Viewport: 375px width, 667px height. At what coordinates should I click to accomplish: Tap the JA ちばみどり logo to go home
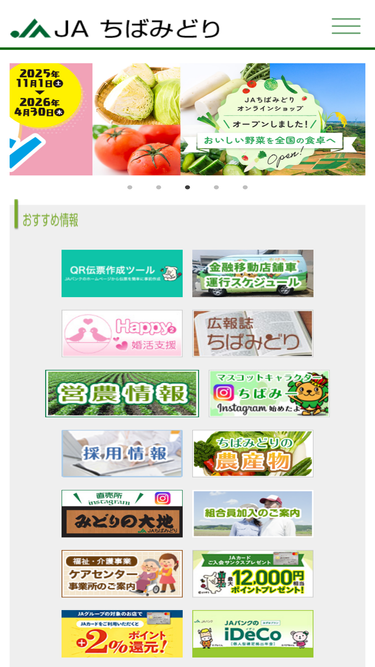(115, 29)
